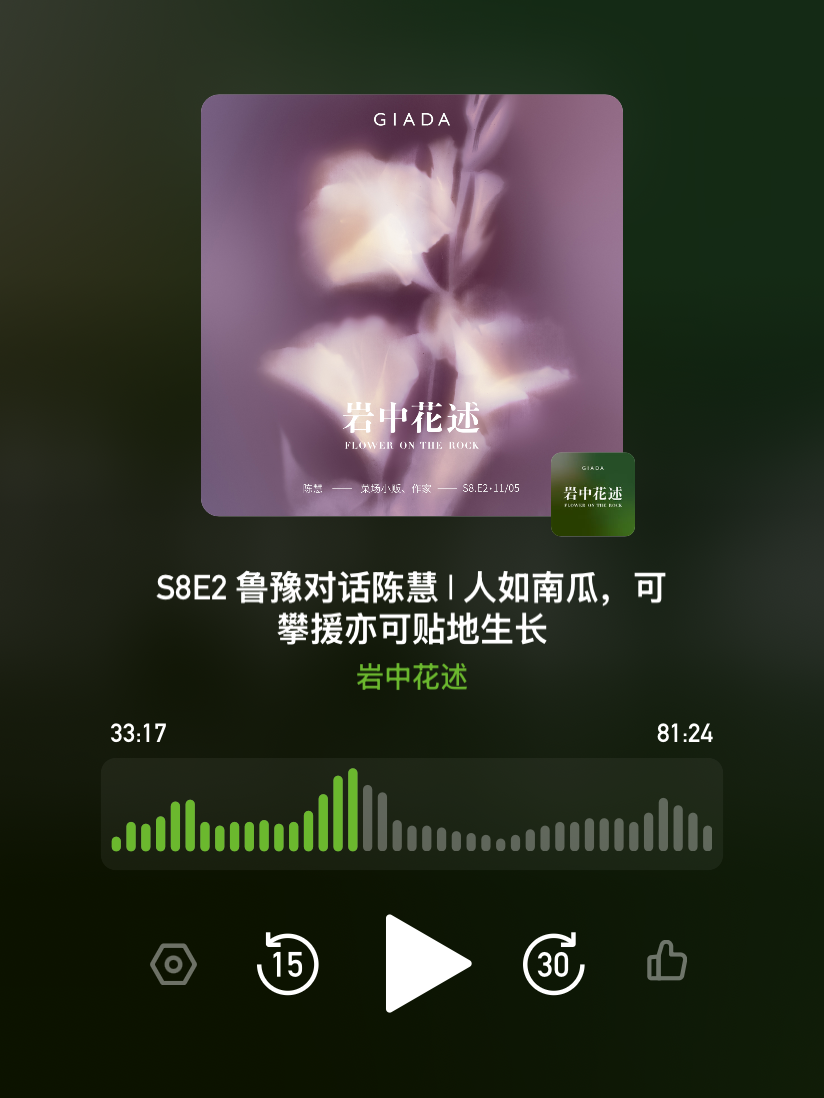This screenshot has width=824, height=1098.
Task: Open the hexagon playback settings icon
Action: (174, 964)
